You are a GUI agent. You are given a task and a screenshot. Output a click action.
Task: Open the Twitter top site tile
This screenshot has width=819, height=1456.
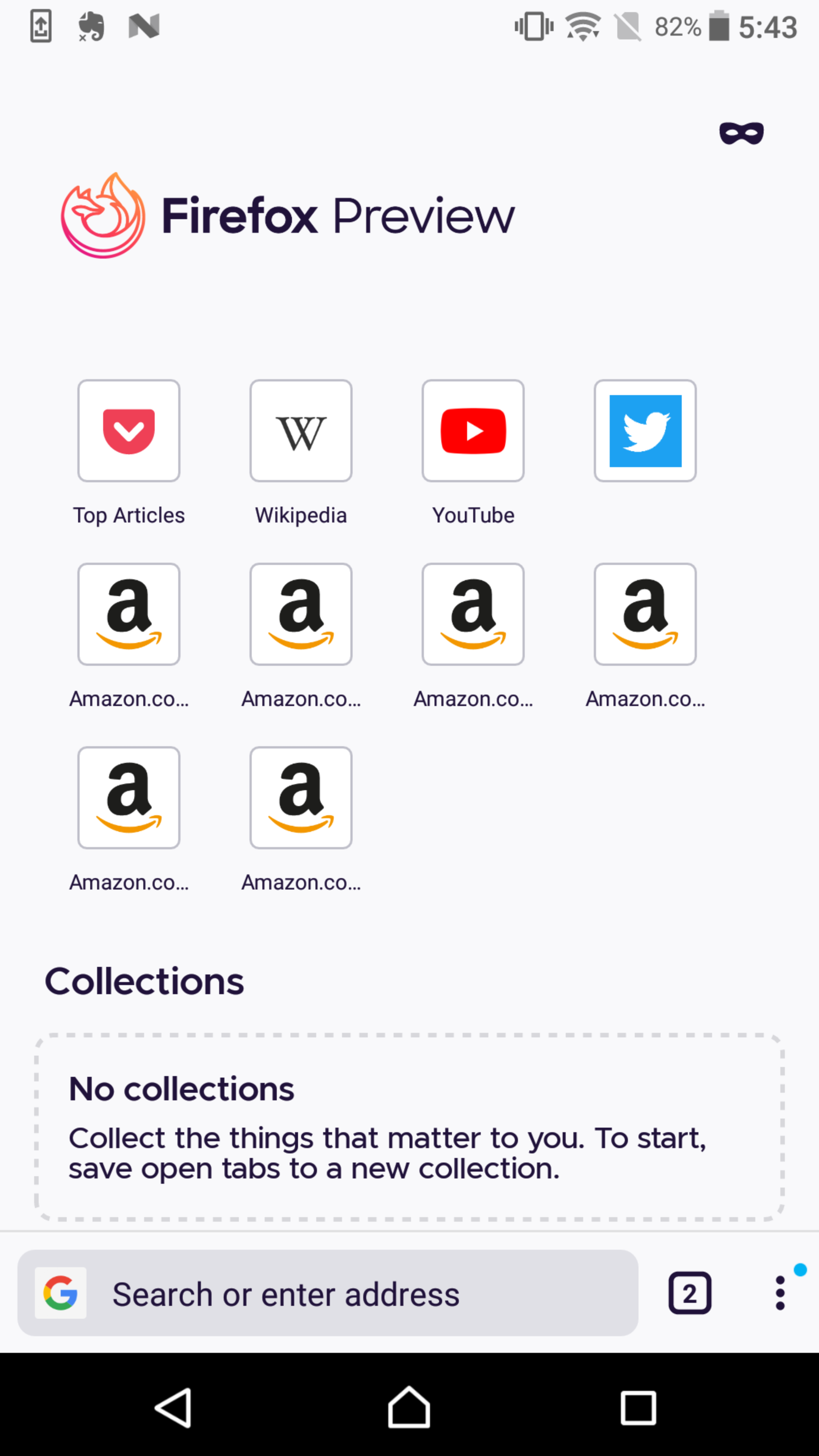[645, 431]
